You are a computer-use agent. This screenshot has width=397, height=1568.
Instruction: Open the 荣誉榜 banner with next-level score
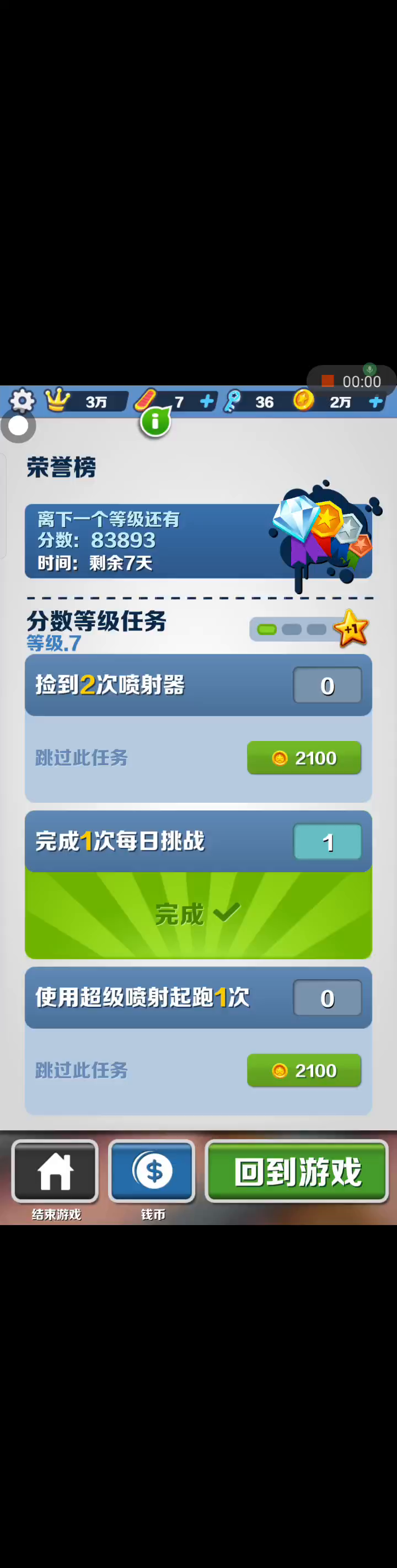[x=198, y=540]
